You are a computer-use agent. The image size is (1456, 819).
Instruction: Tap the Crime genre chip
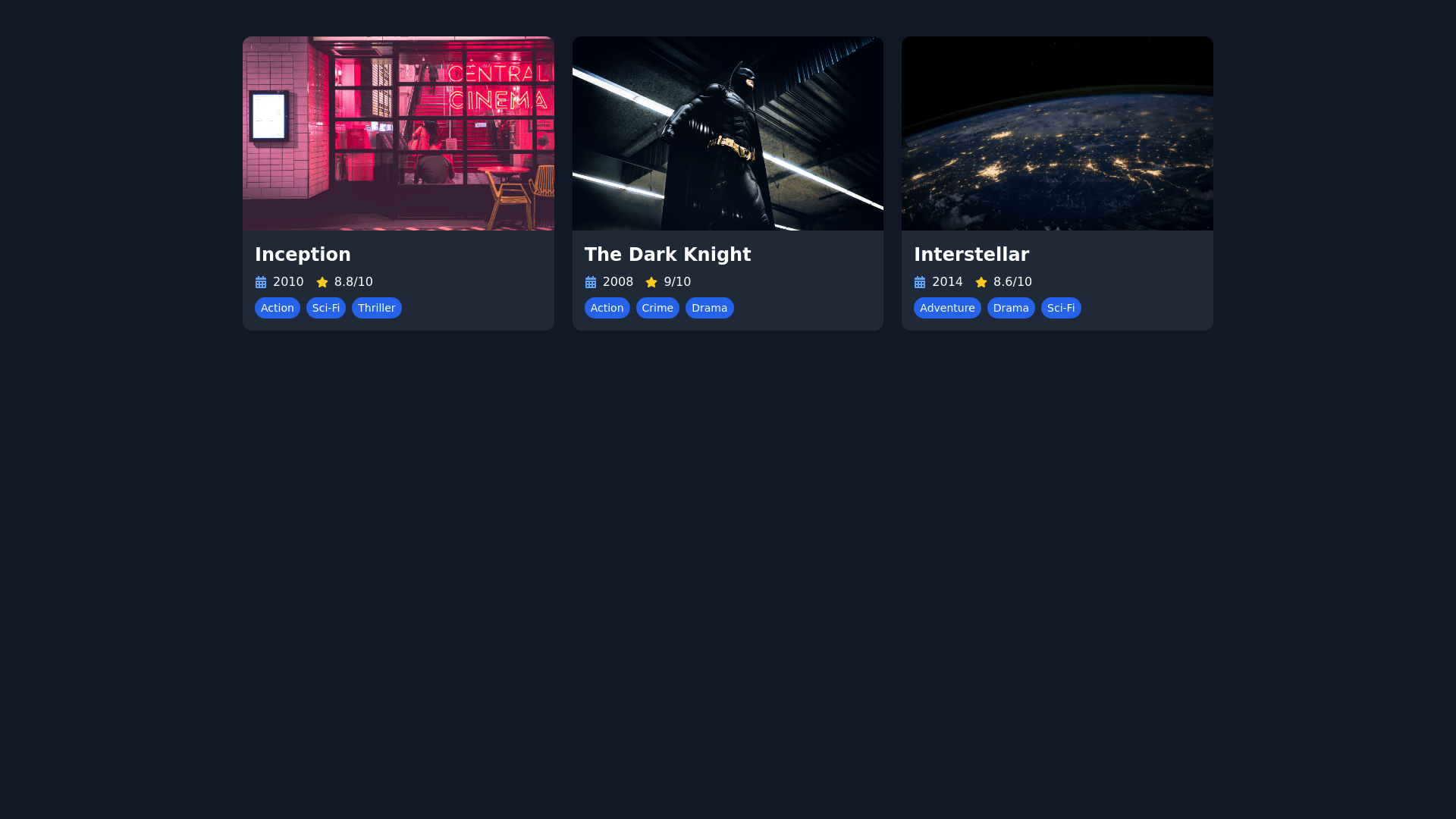657,308
